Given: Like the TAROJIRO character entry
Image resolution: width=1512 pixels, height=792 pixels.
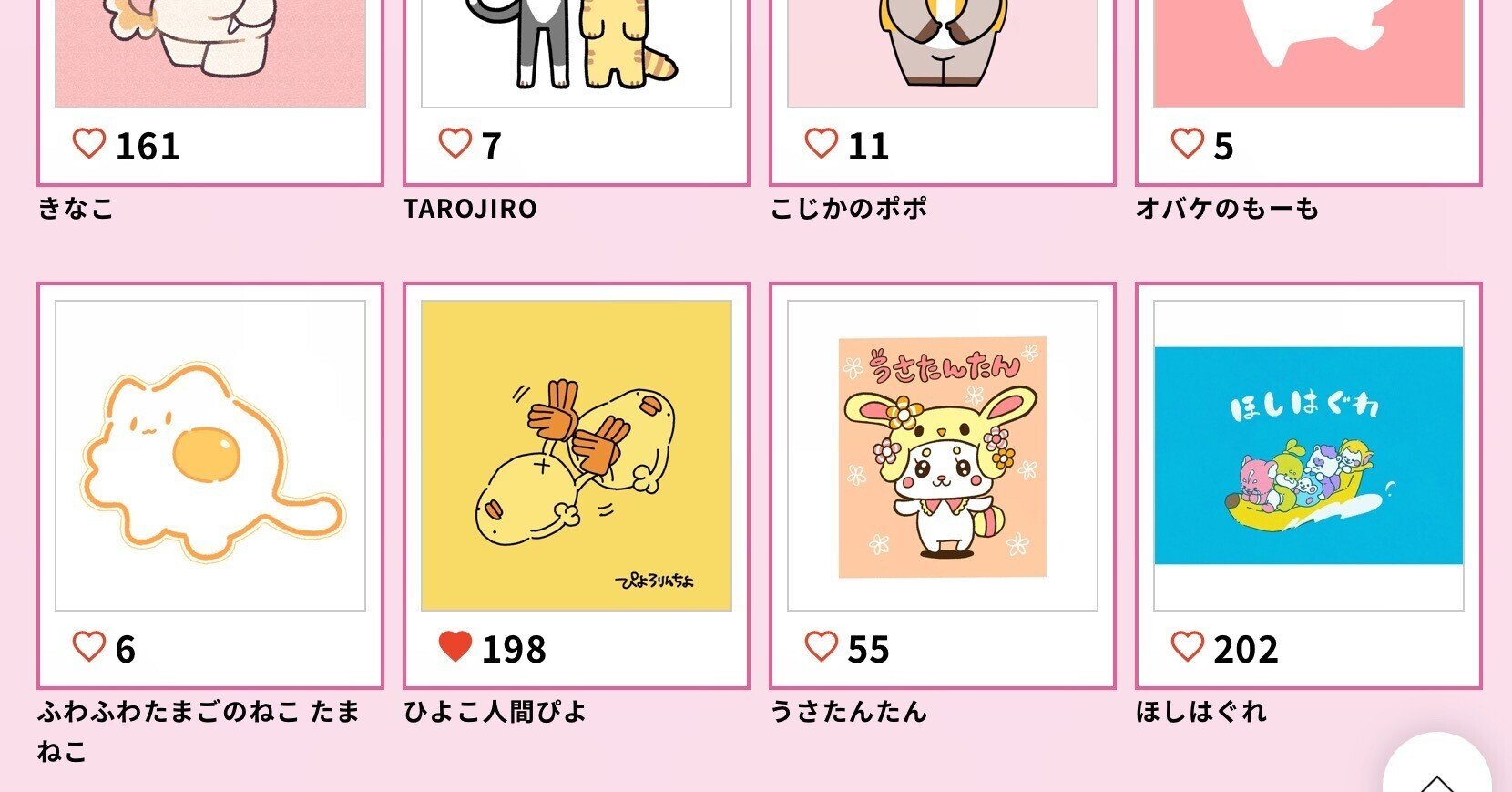Looking at the screenshot, I should (x=455, y=144).
